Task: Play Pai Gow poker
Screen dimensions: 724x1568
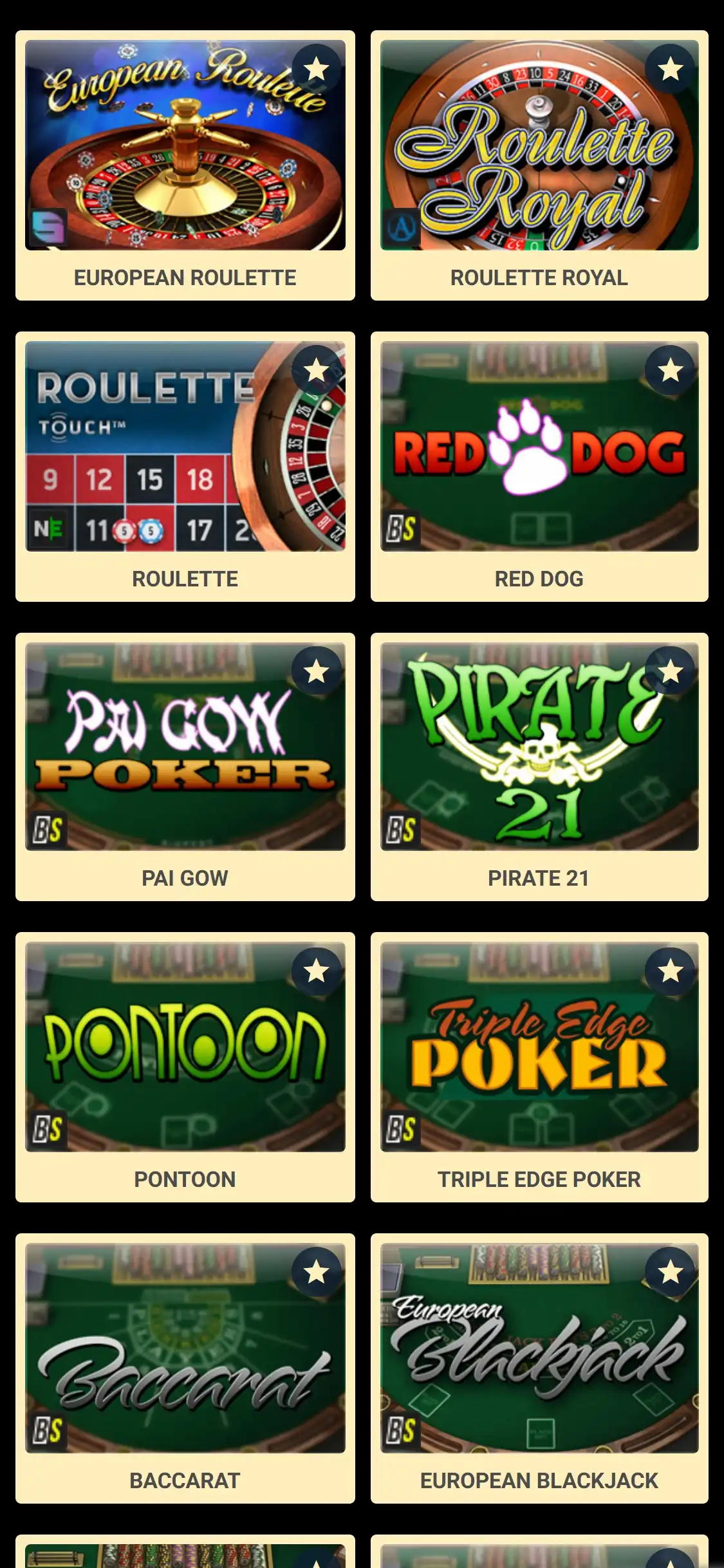Action: coord(185,747)
